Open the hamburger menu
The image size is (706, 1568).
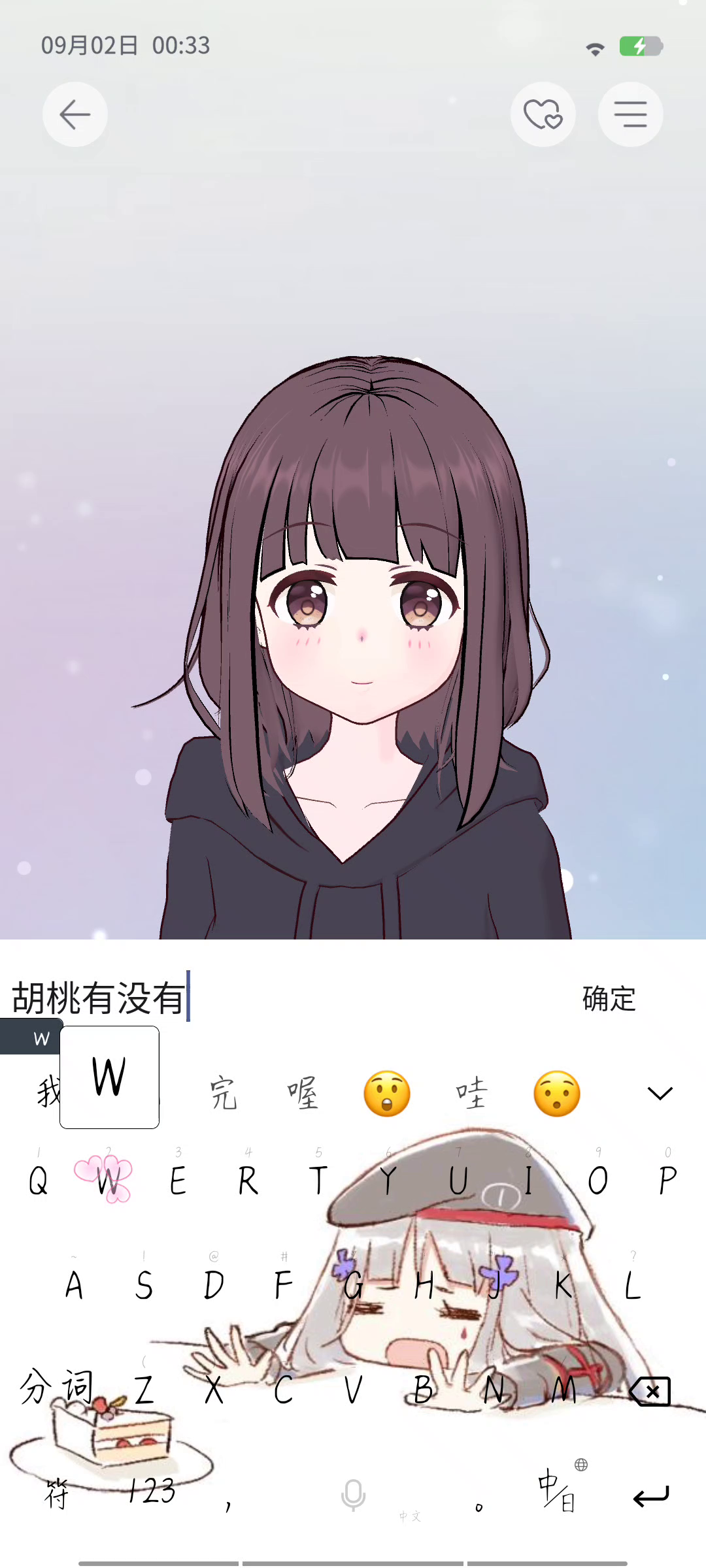pyautogui.click(x=630, y=114)
